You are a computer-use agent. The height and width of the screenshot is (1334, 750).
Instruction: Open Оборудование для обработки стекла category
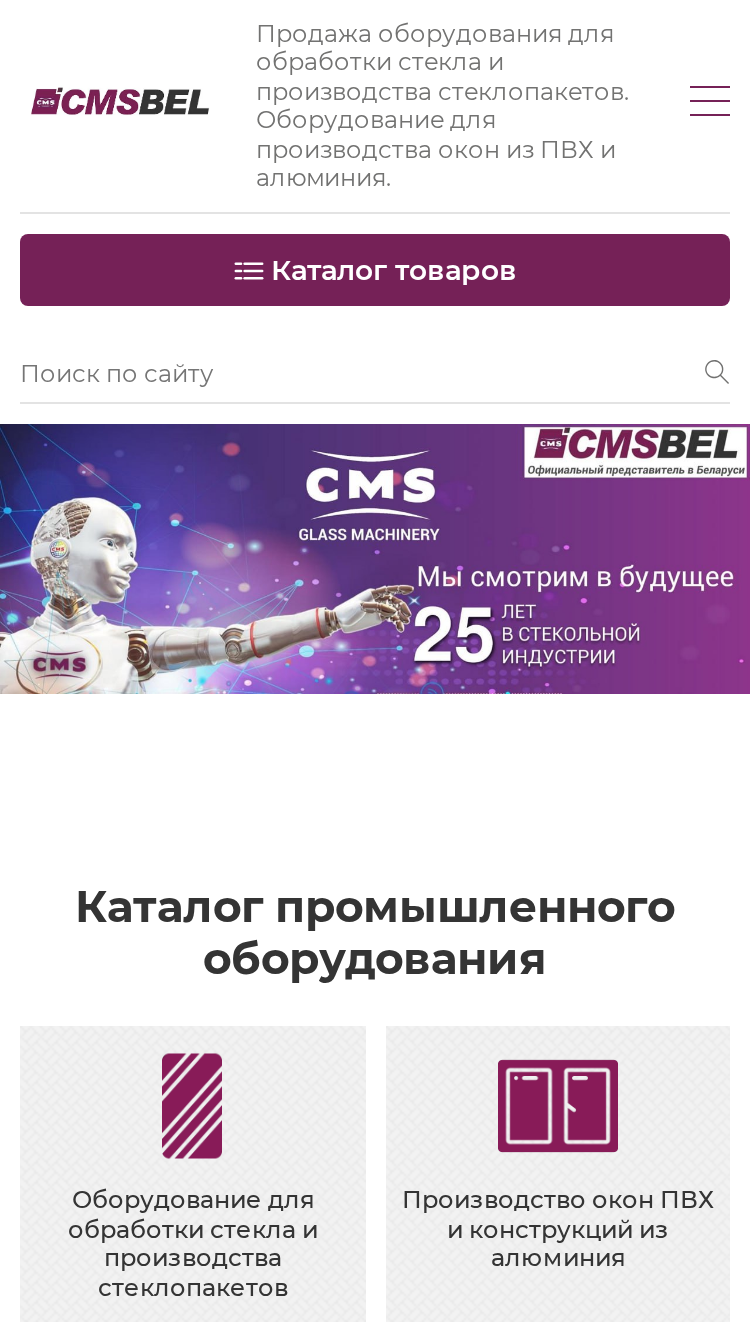(x=193, y=1174)
